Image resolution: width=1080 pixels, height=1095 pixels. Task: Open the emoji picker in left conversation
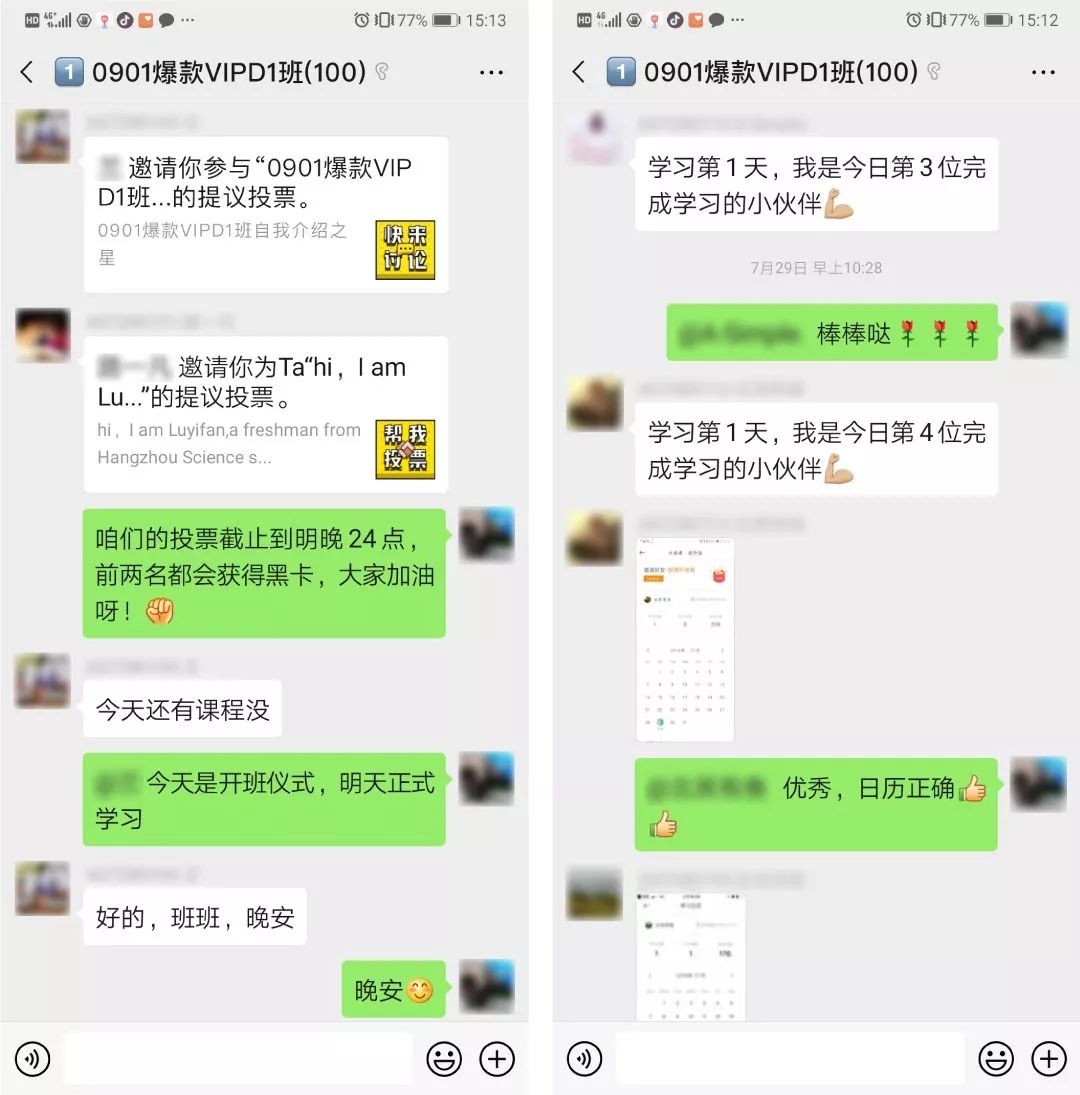coord(445,1058)
